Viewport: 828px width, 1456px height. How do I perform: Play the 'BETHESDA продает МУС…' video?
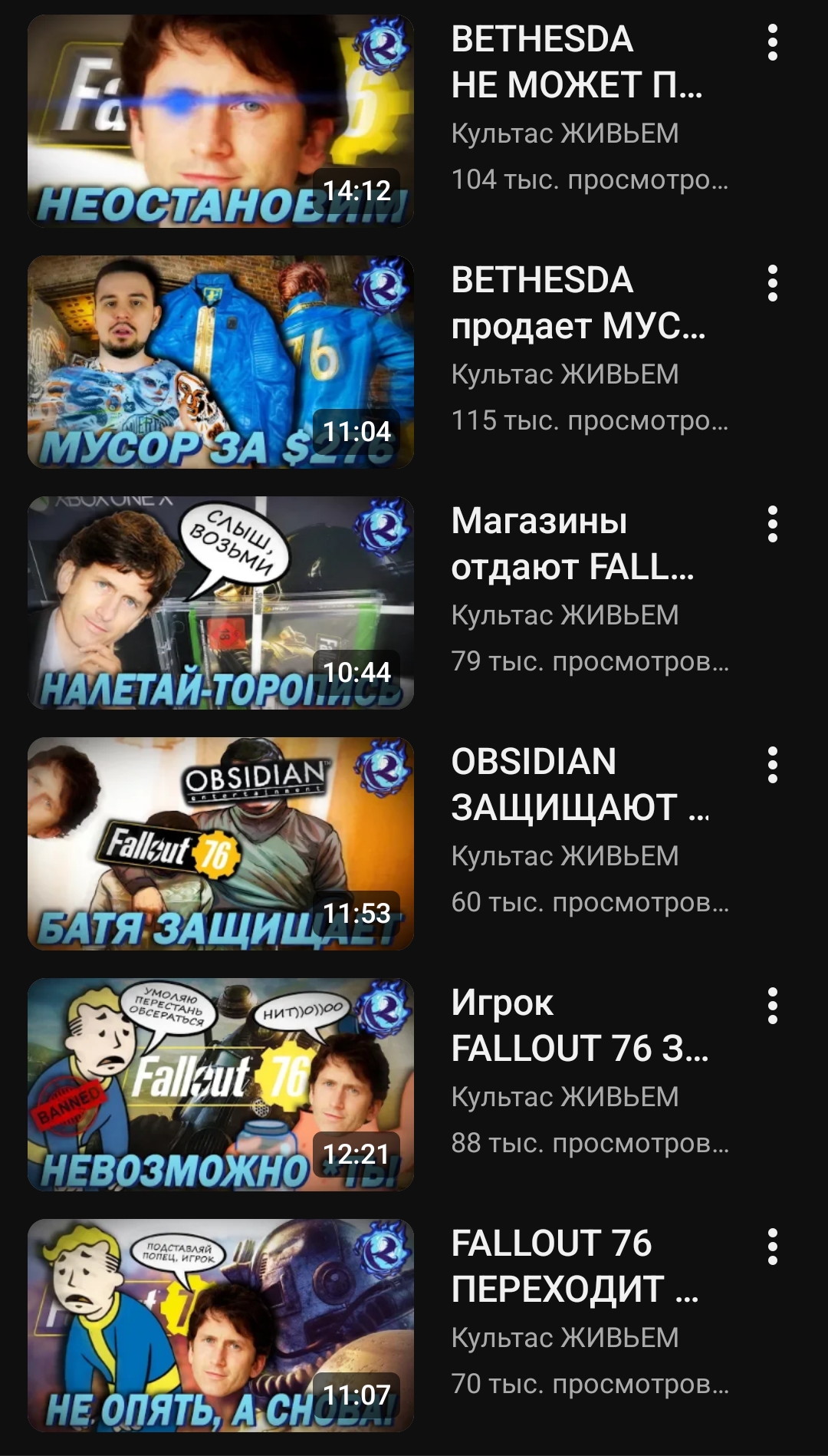pos(221,361)
